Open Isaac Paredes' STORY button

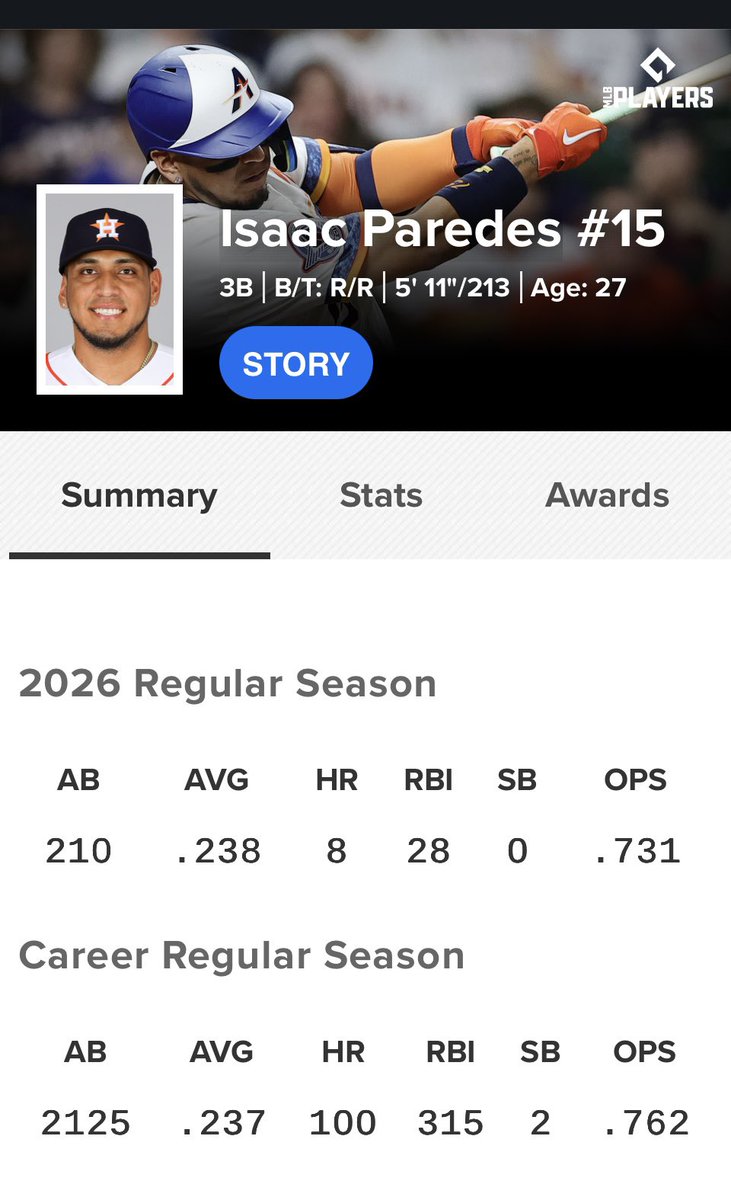click(x=296, y=363)
